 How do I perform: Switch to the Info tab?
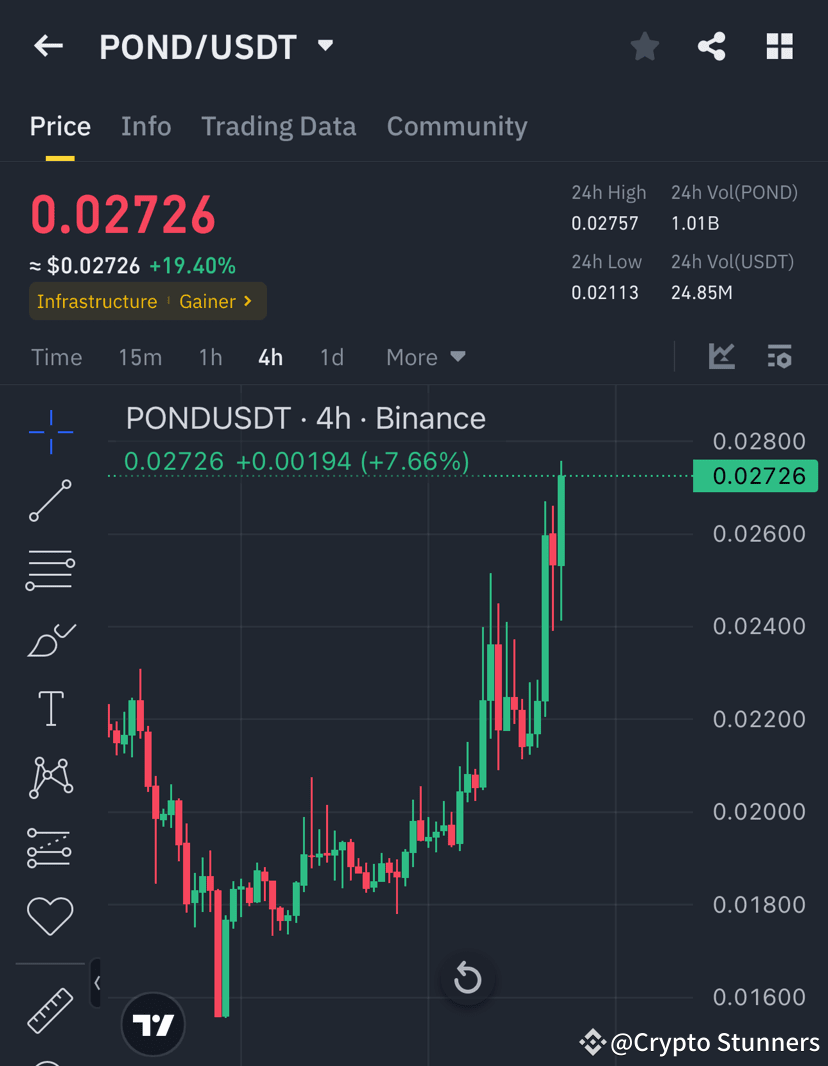coord(146,126)
